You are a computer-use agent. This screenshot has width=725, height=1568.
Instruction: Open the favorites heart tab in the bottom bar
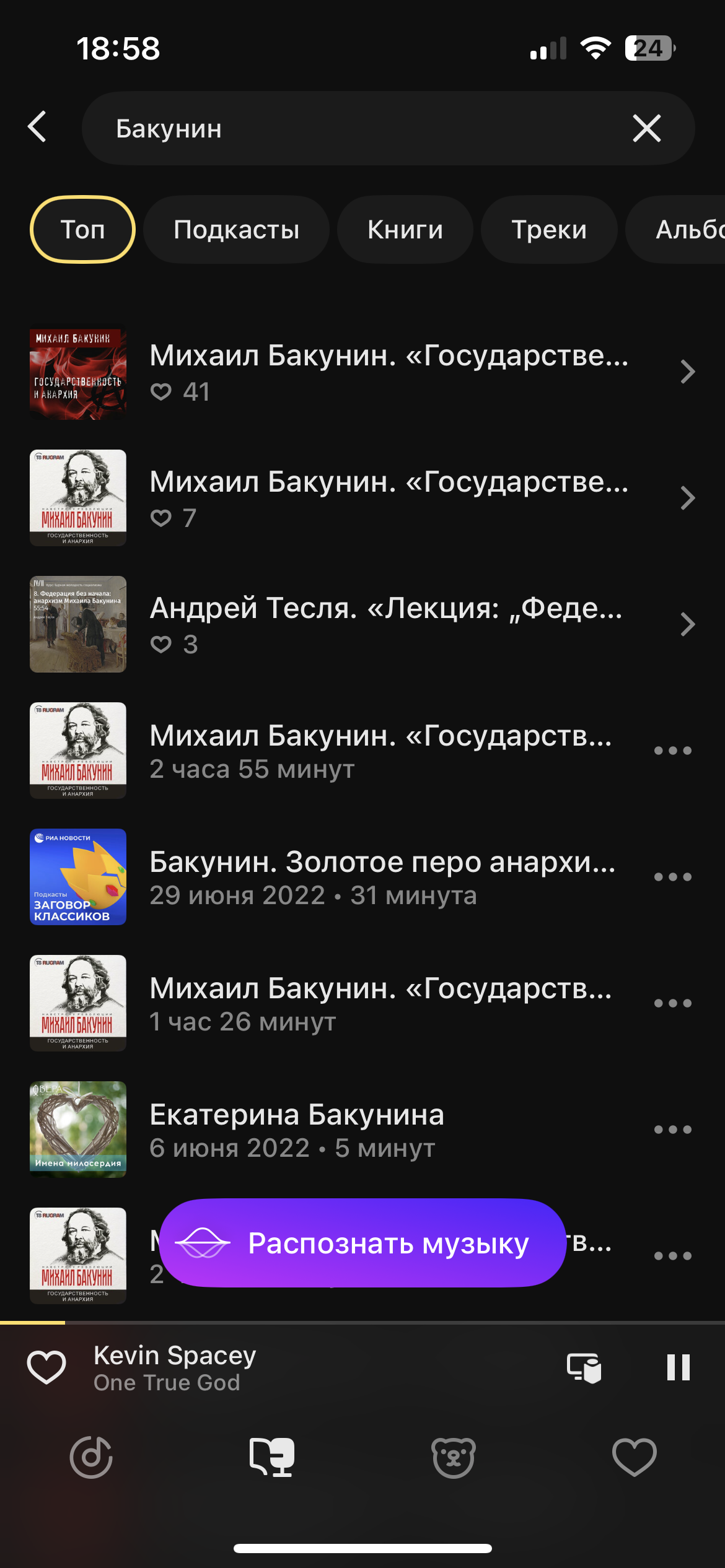coord(634,1457)
